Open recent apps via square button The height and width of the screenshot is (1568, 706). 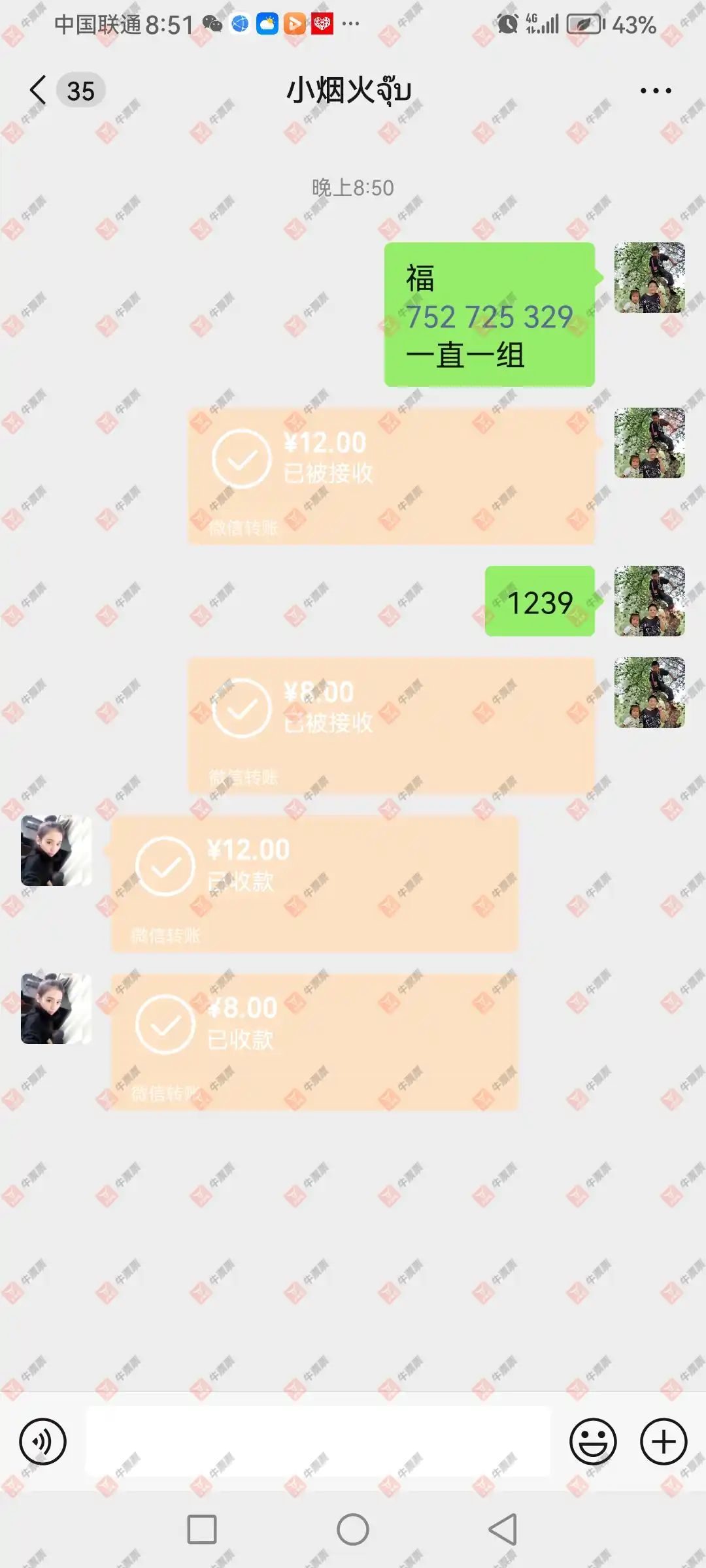(x=202, y=1529)
